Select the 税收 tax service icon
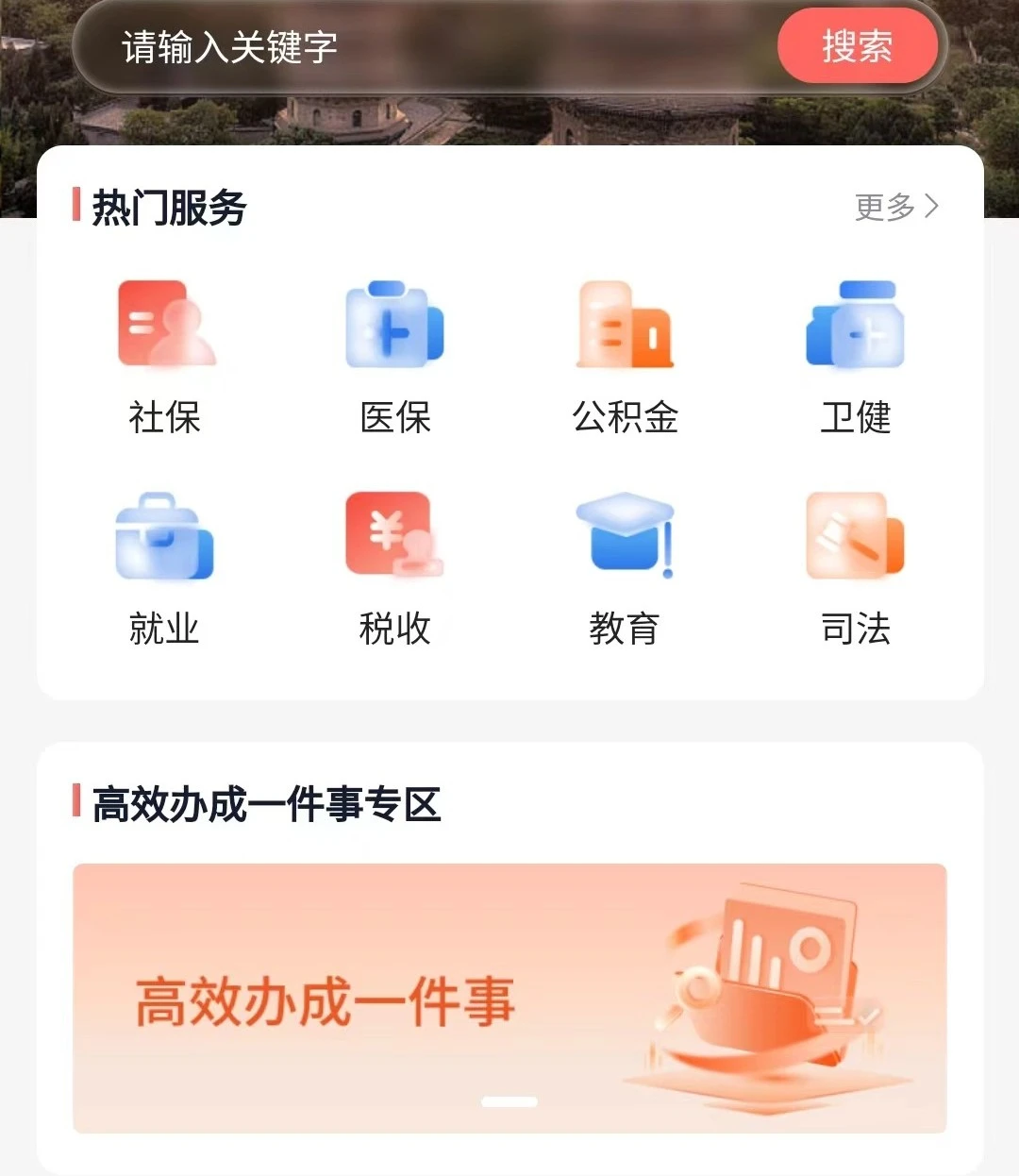 click(394, 535)
